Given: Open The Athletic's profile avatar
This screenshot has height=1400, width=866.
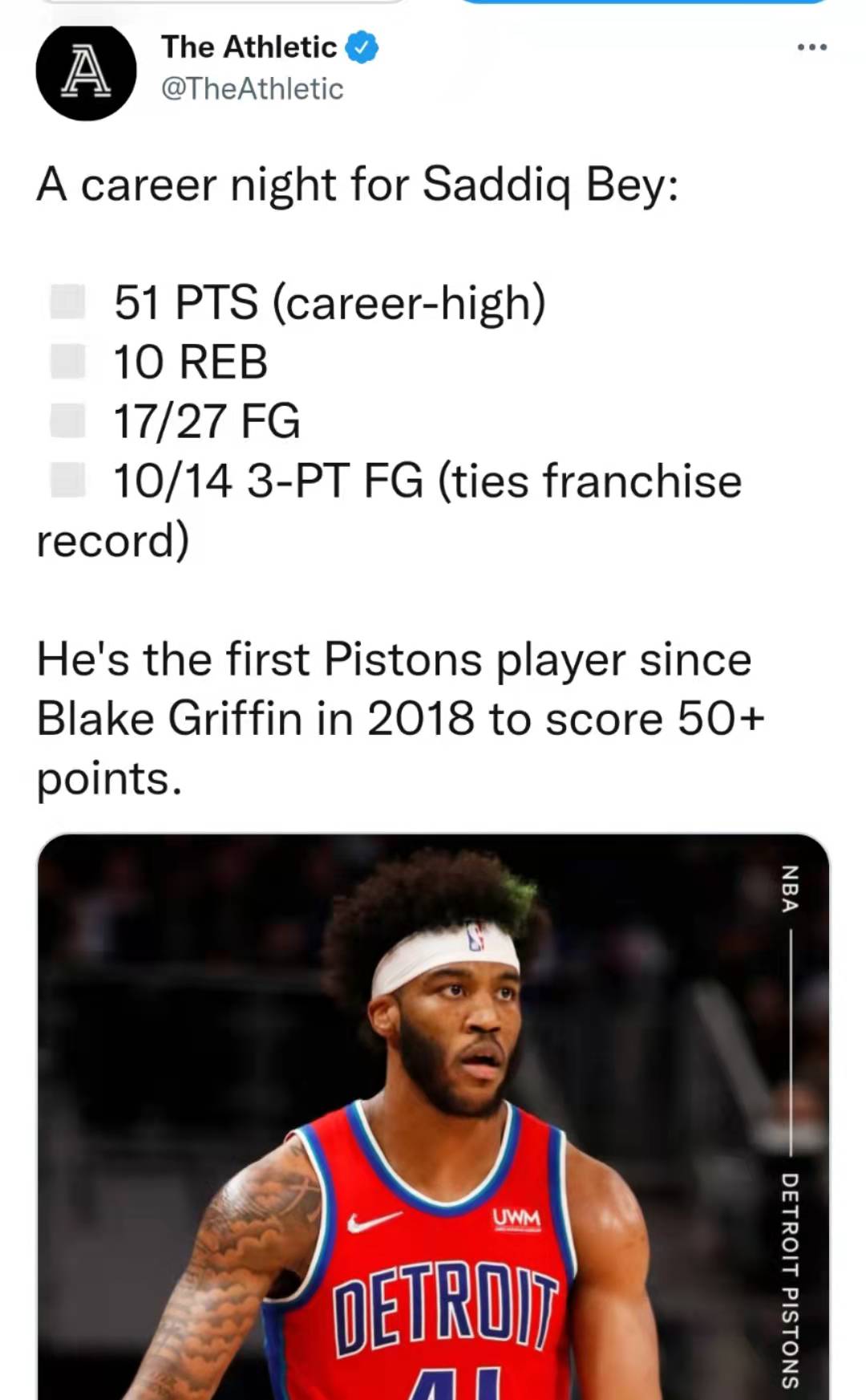Looking at the screenshot, I should [86, 71].
